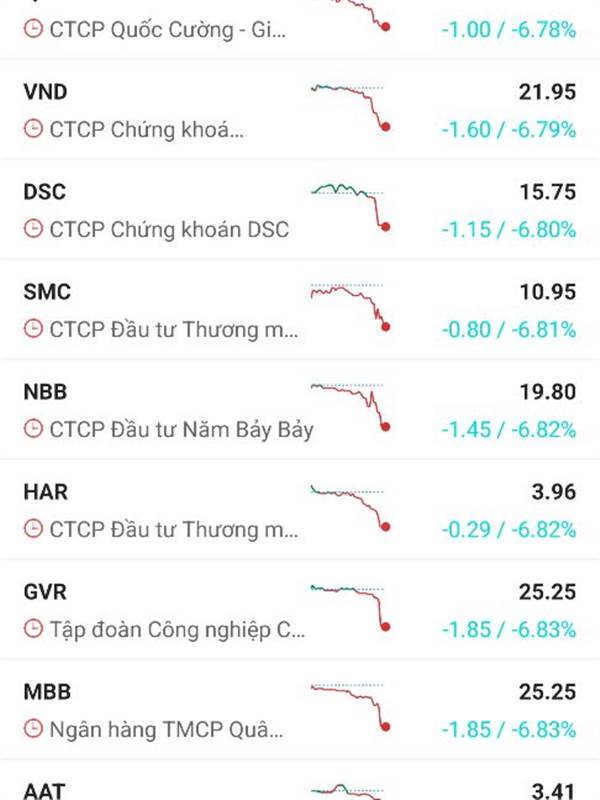View details for DSC stock

(x=300, y=210)
